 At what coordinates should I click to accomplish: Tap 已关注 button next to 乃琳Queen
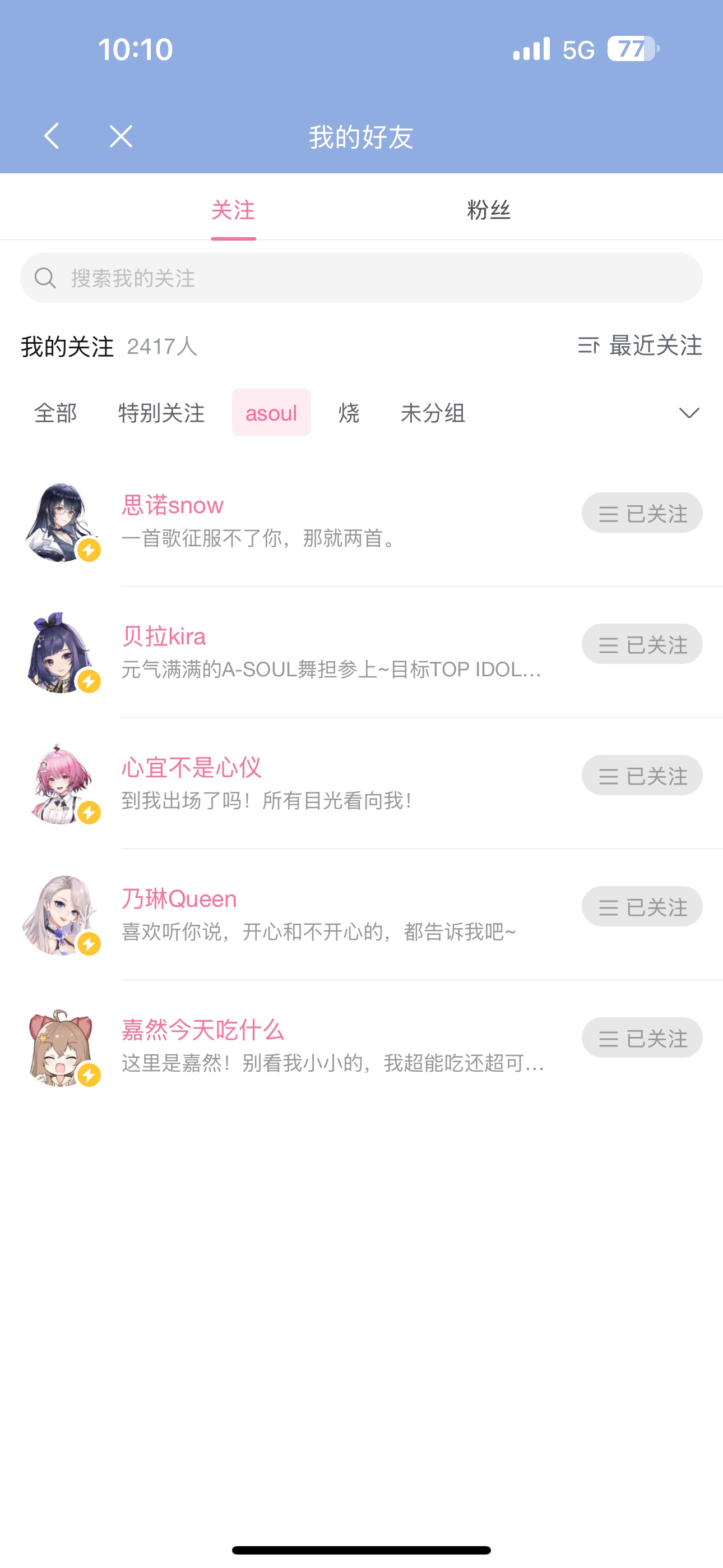click(x=642, y=906)
